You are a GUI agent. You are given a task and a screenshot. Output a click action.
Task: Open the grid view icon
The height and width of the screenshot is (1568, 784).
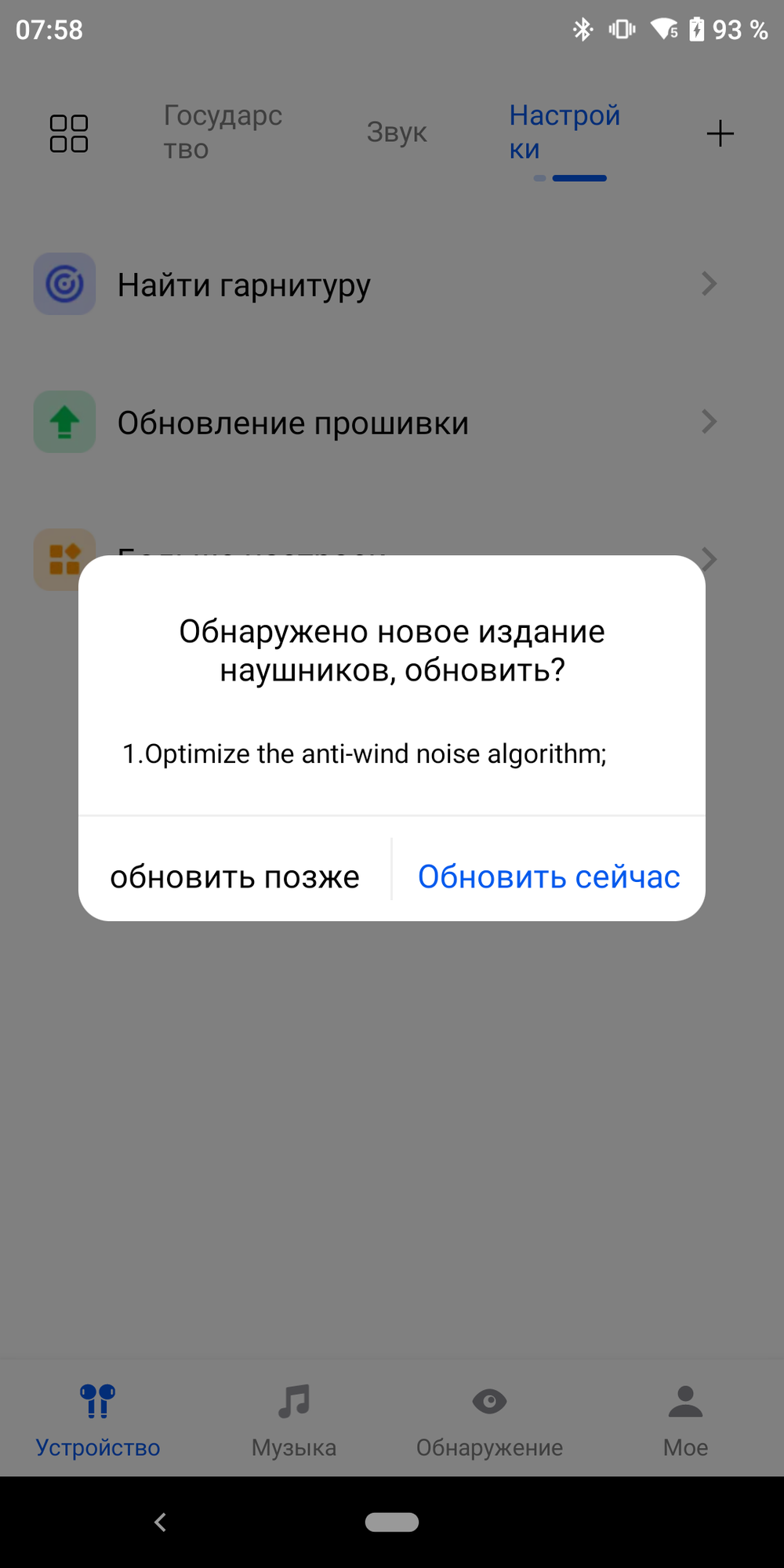tap(69, 133)
